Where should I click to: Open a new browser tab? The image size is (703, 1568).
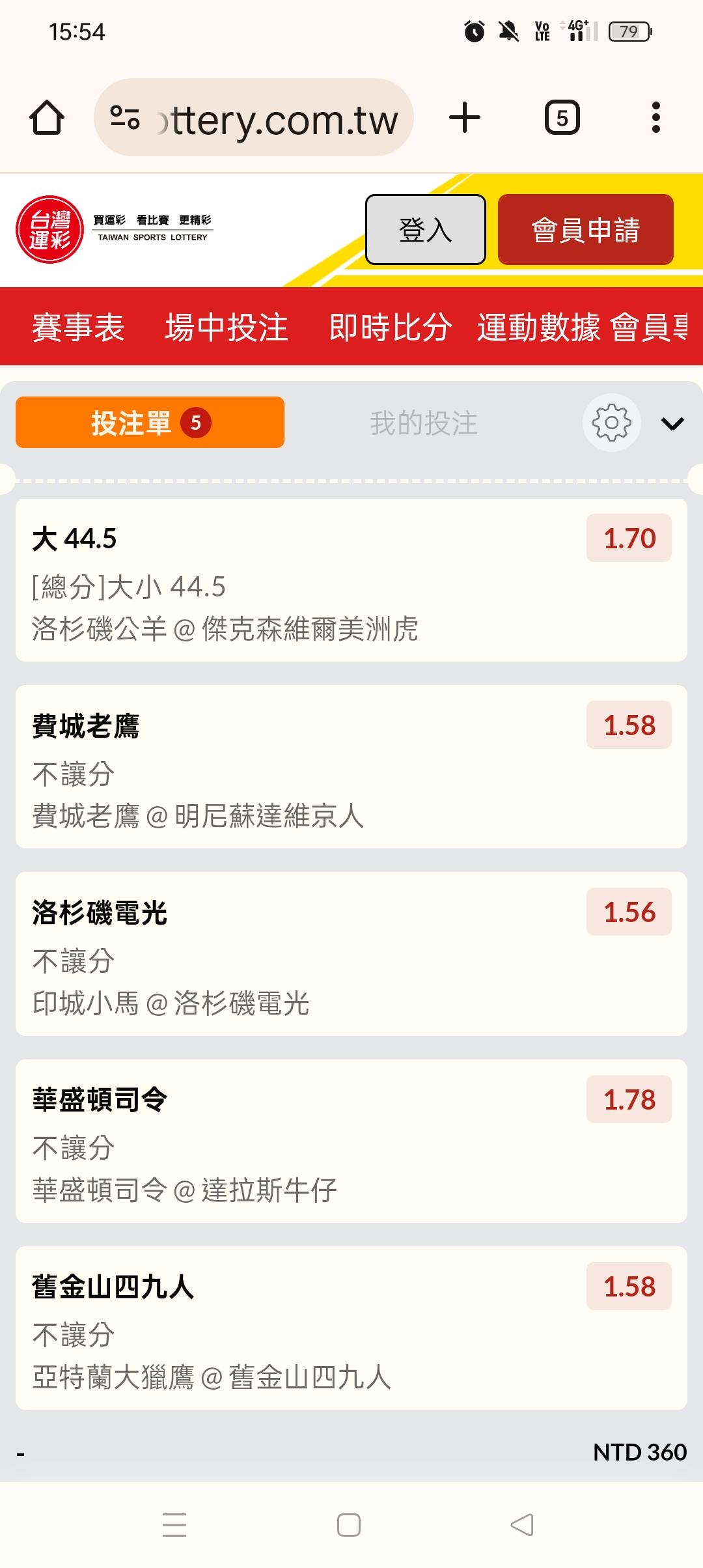(465, 118)
